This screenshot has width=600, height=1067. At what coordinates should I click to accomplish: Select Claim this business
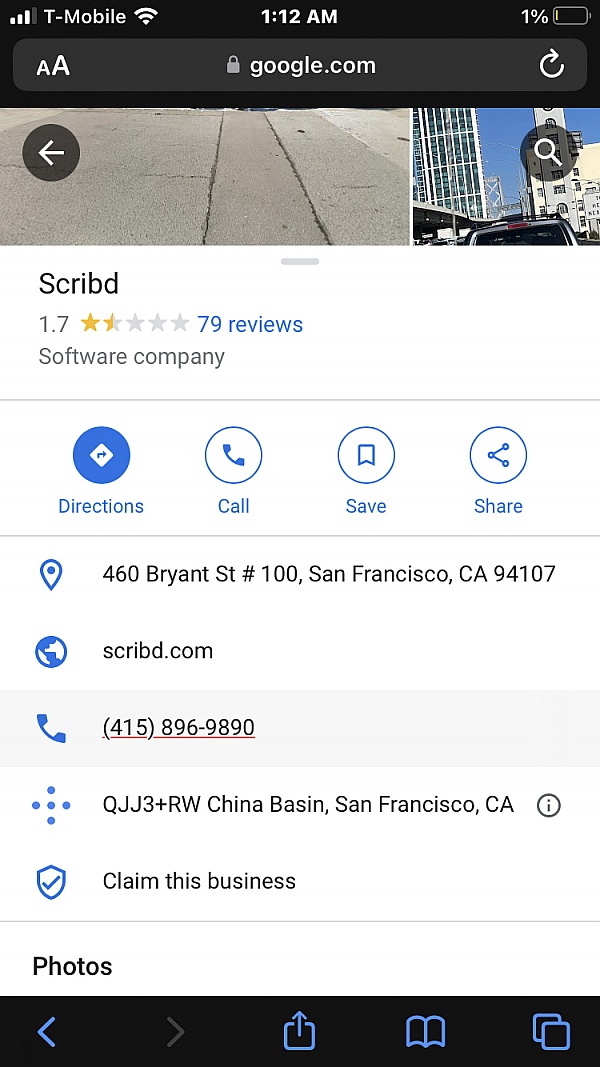[199, 881]
